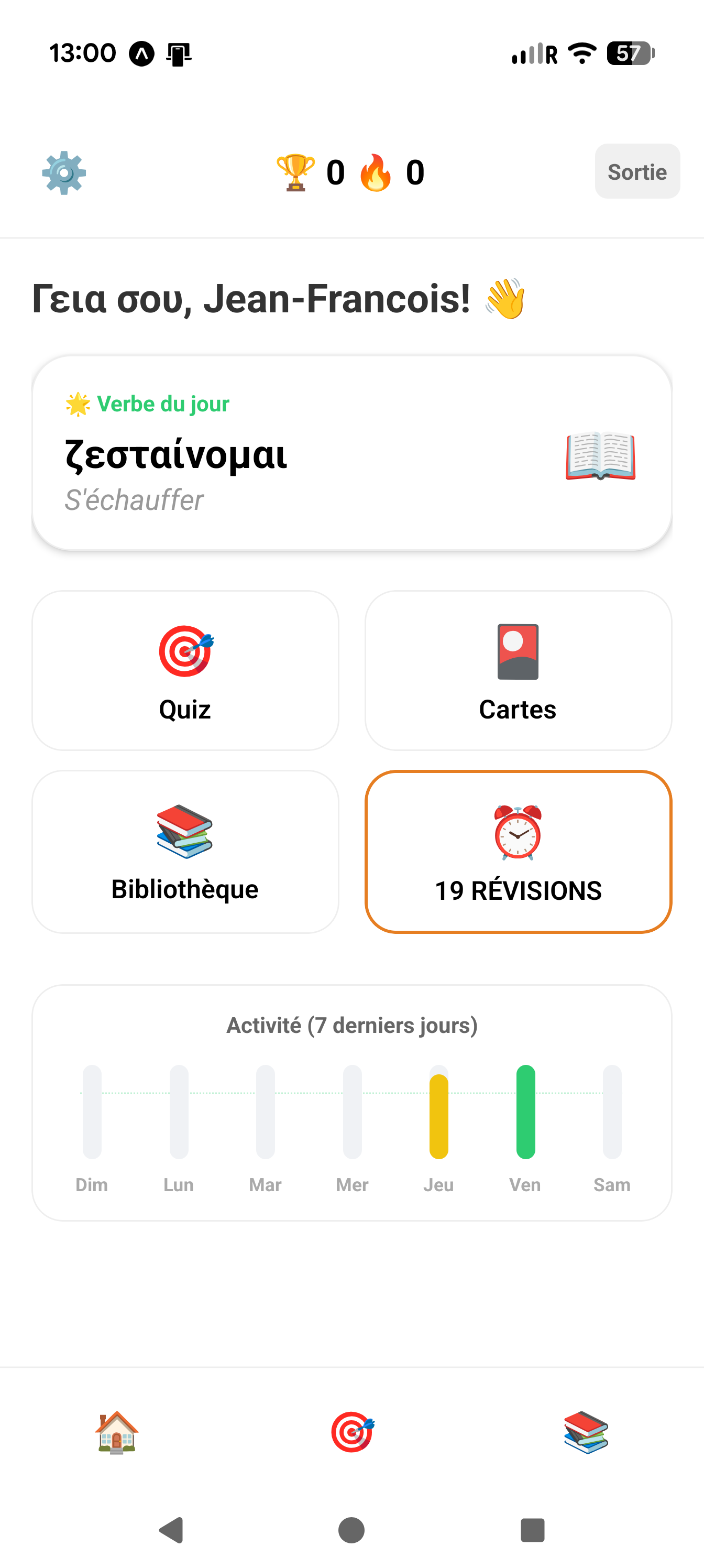704x1568 pixels.
Task: Tap the alarm clock icon for revisions
Action: (517, 832)
